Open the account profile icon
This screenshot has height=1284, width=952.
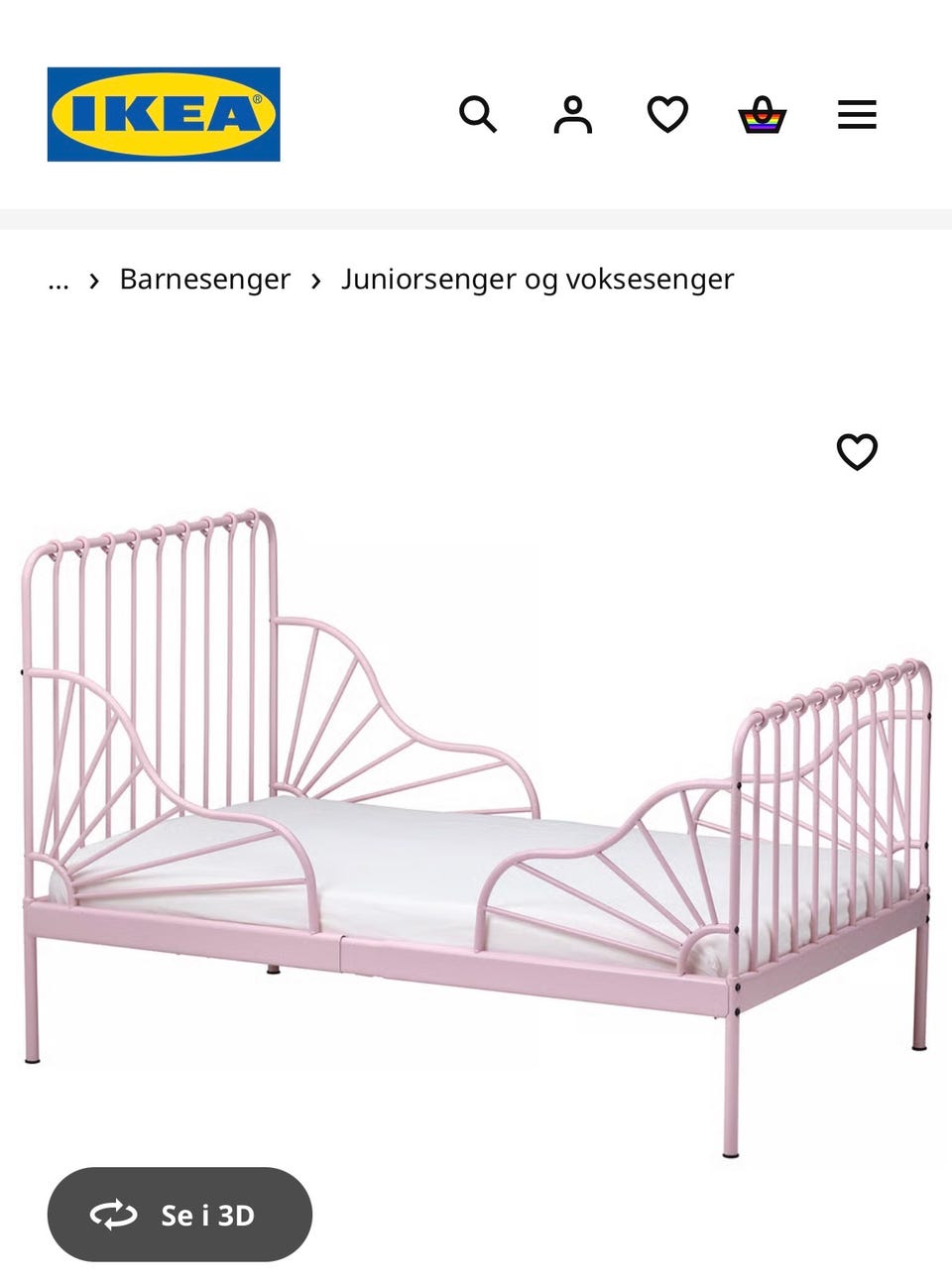[573, 114]
